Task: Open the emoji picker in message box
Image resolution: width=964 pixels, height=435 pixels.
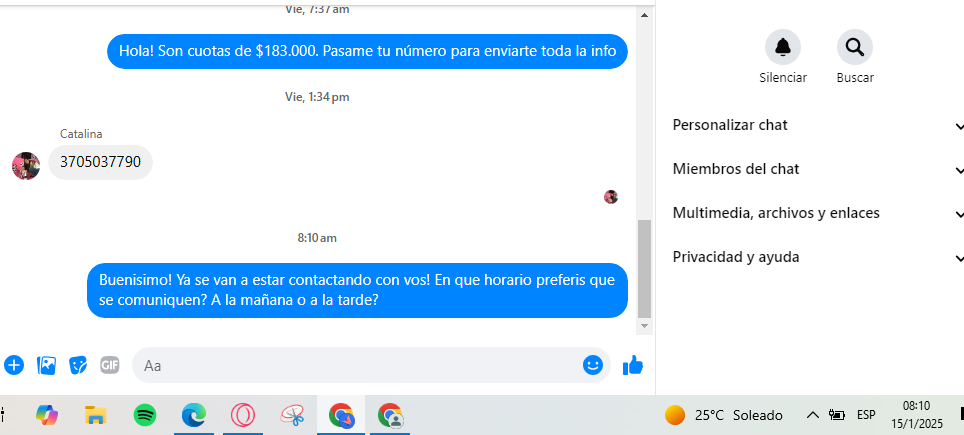Action: click(593, 365)
